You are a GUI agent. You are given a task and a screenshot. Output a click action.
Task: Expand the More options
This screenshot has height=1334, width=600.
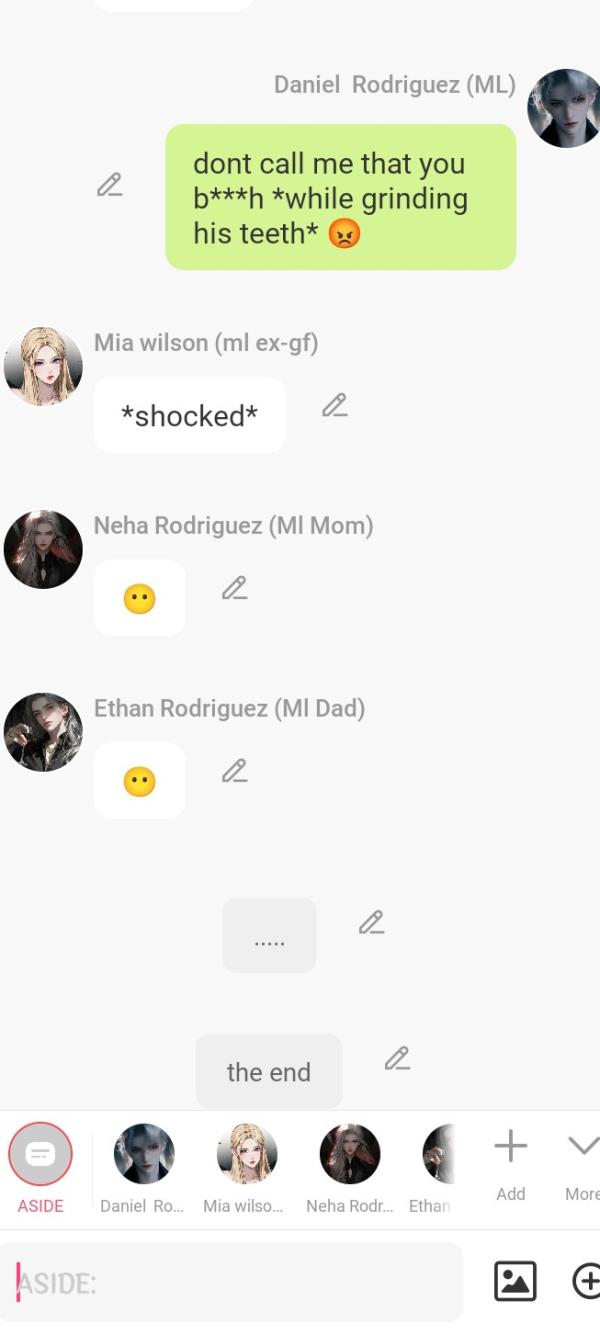click(x=582, y=1158)
